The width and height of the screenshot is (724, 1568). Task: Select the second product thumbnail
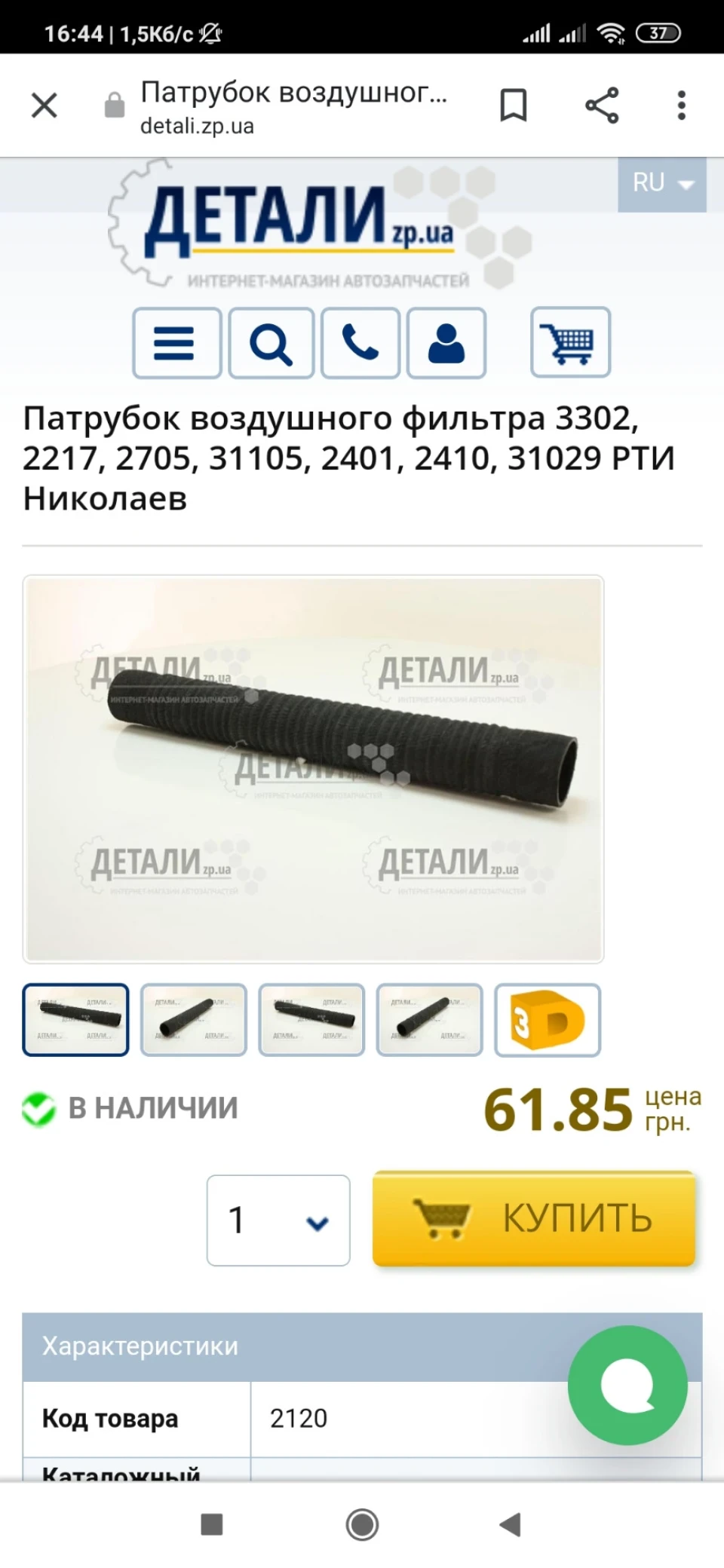pos(194,1020)
